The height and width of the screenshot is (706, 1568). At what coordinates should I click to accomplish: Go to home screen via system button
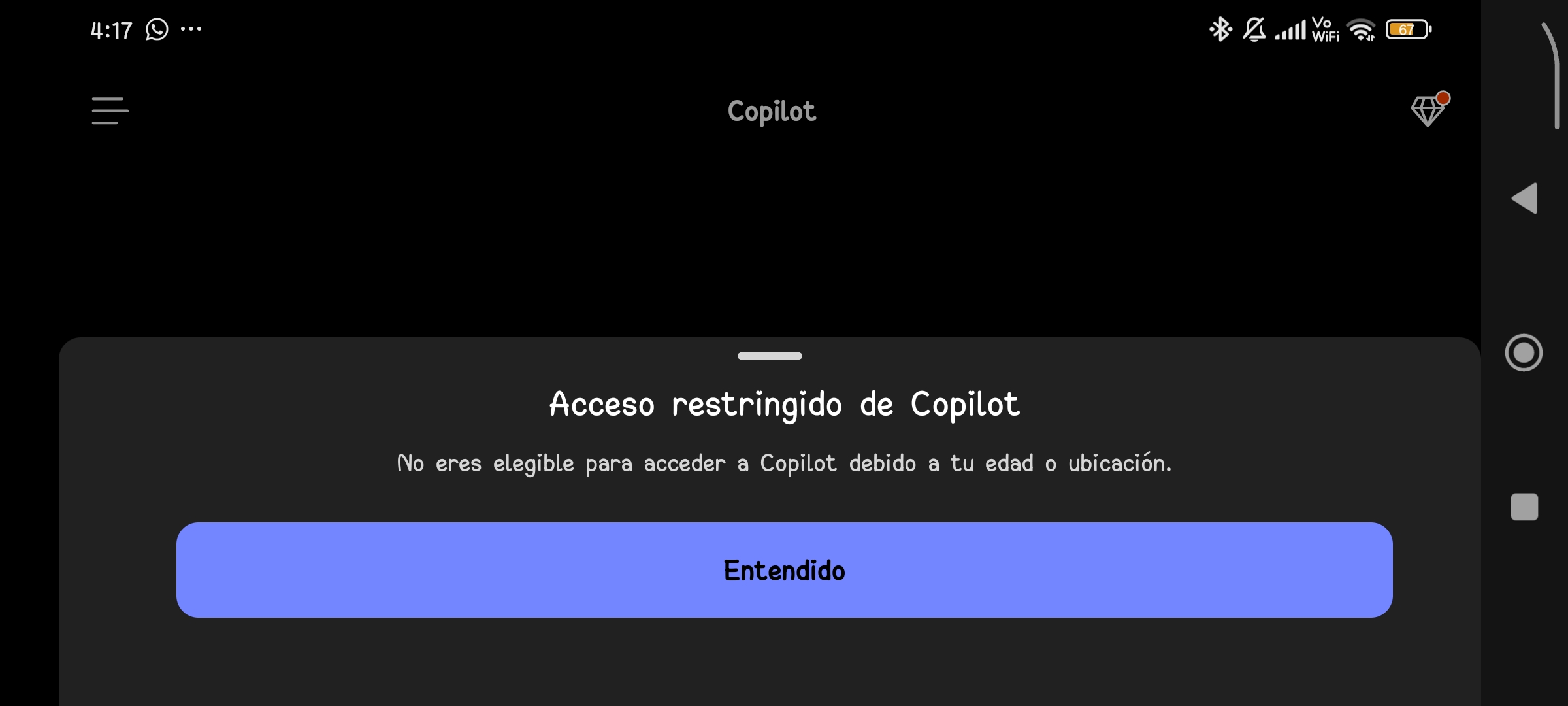click(1524, 353)
